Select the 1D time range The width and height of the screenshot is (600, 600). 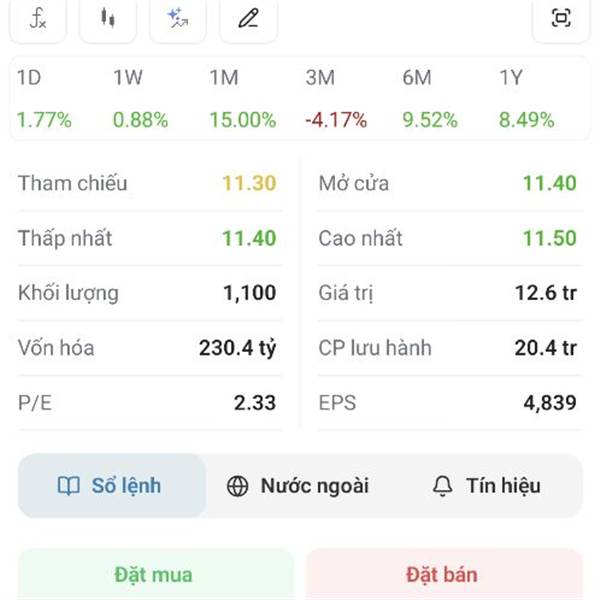(44, 99)
